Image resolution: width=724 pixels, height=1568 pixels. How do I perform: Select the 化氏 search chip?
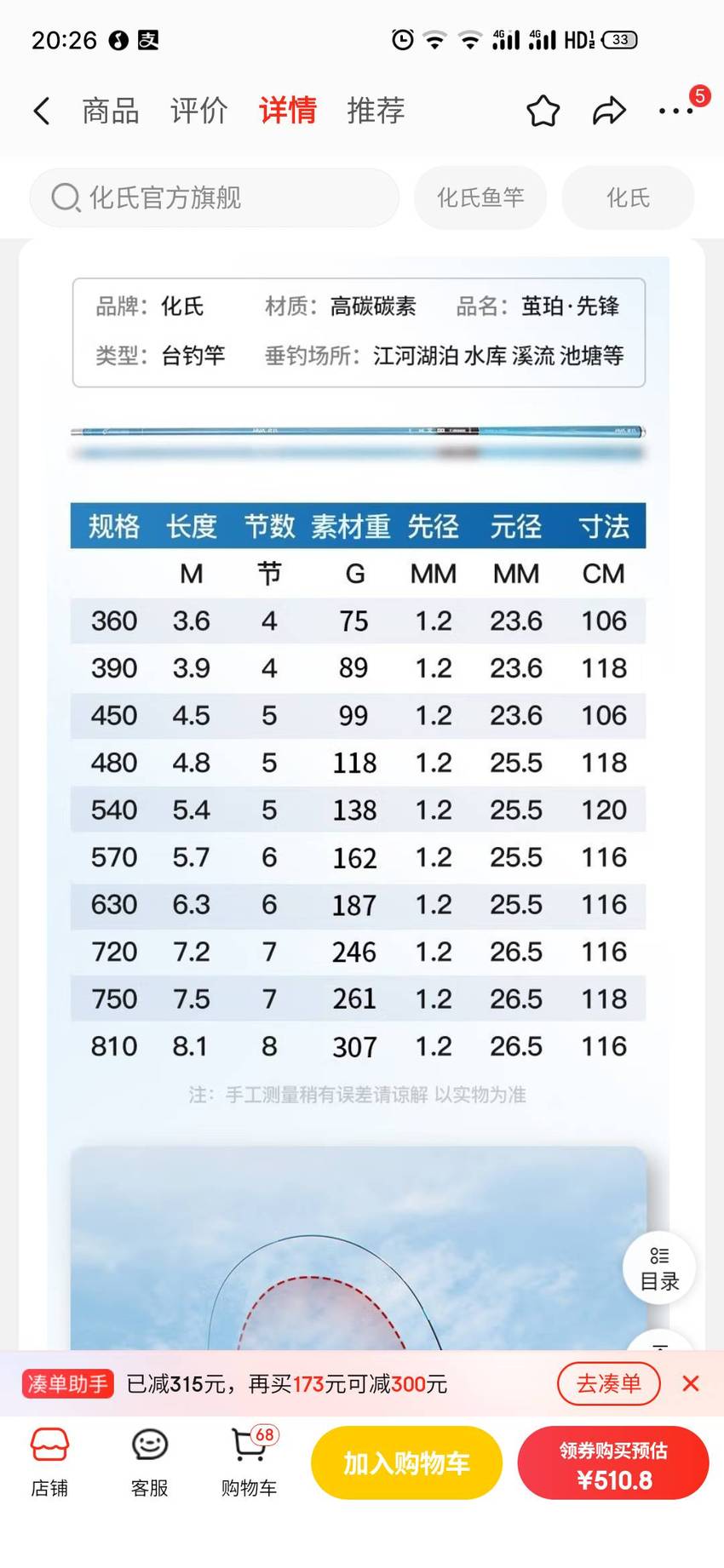tap(628, 197)
